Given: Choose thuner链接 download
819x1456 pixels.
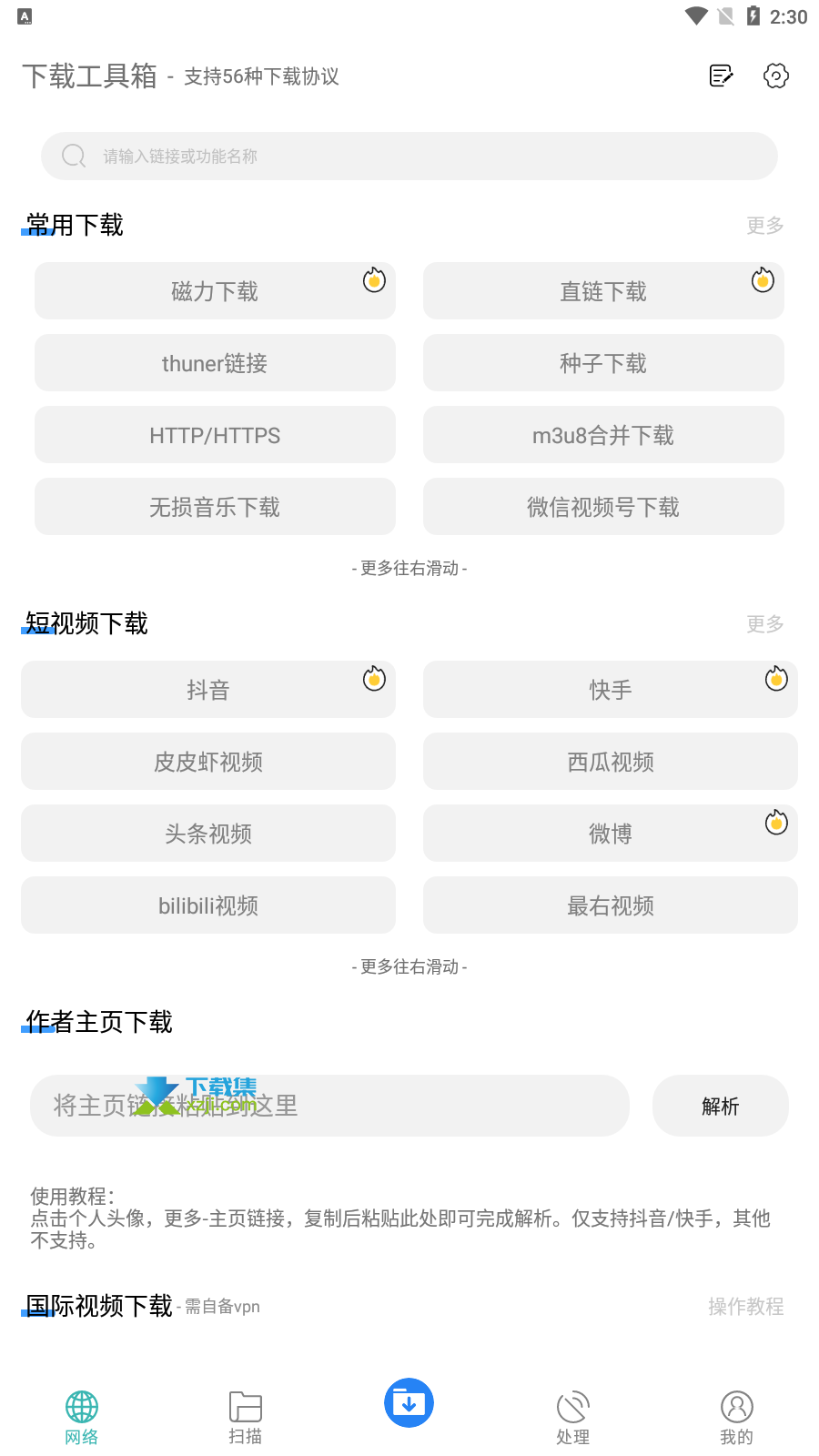Looking at the screenshot, I should 215,363.
